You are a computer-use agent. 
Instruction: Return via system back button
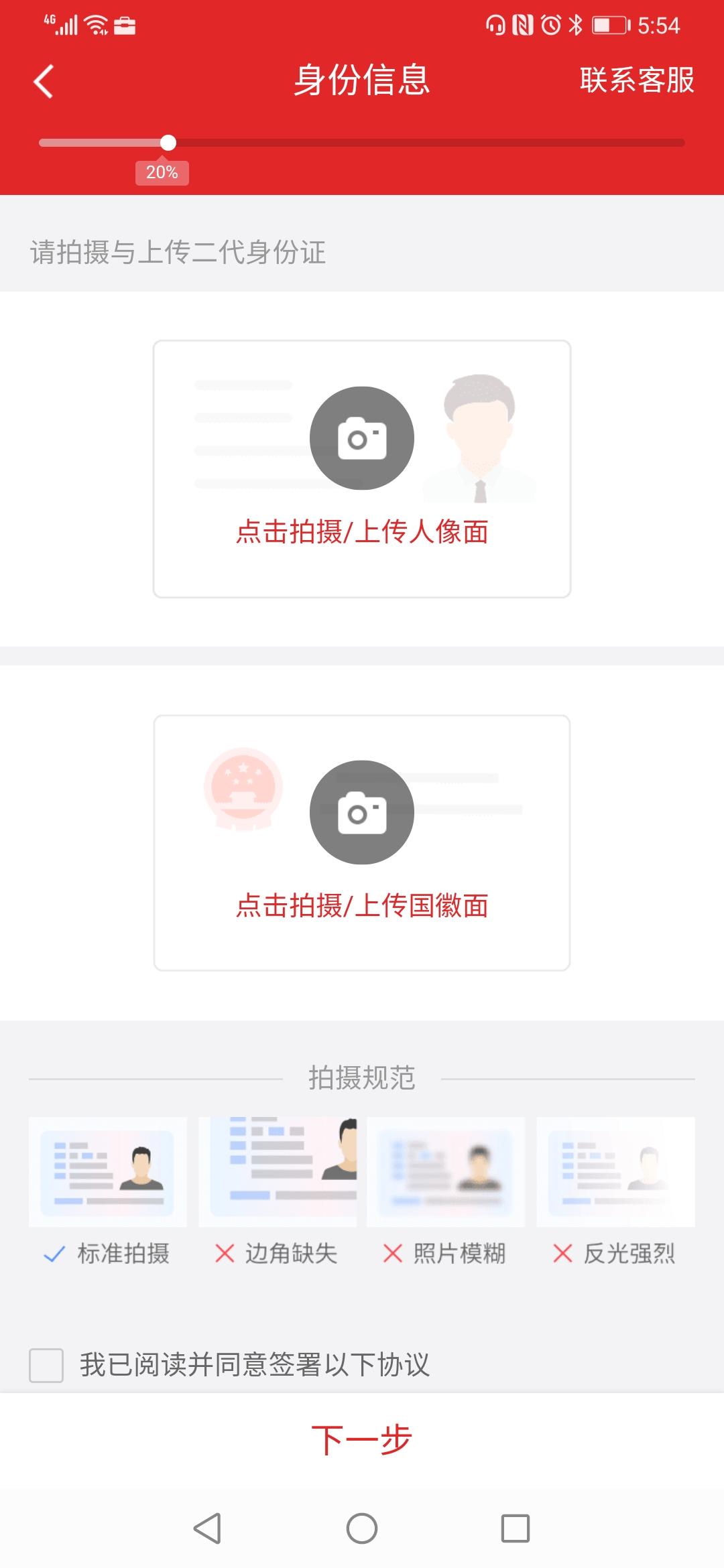click(207, 1528)
